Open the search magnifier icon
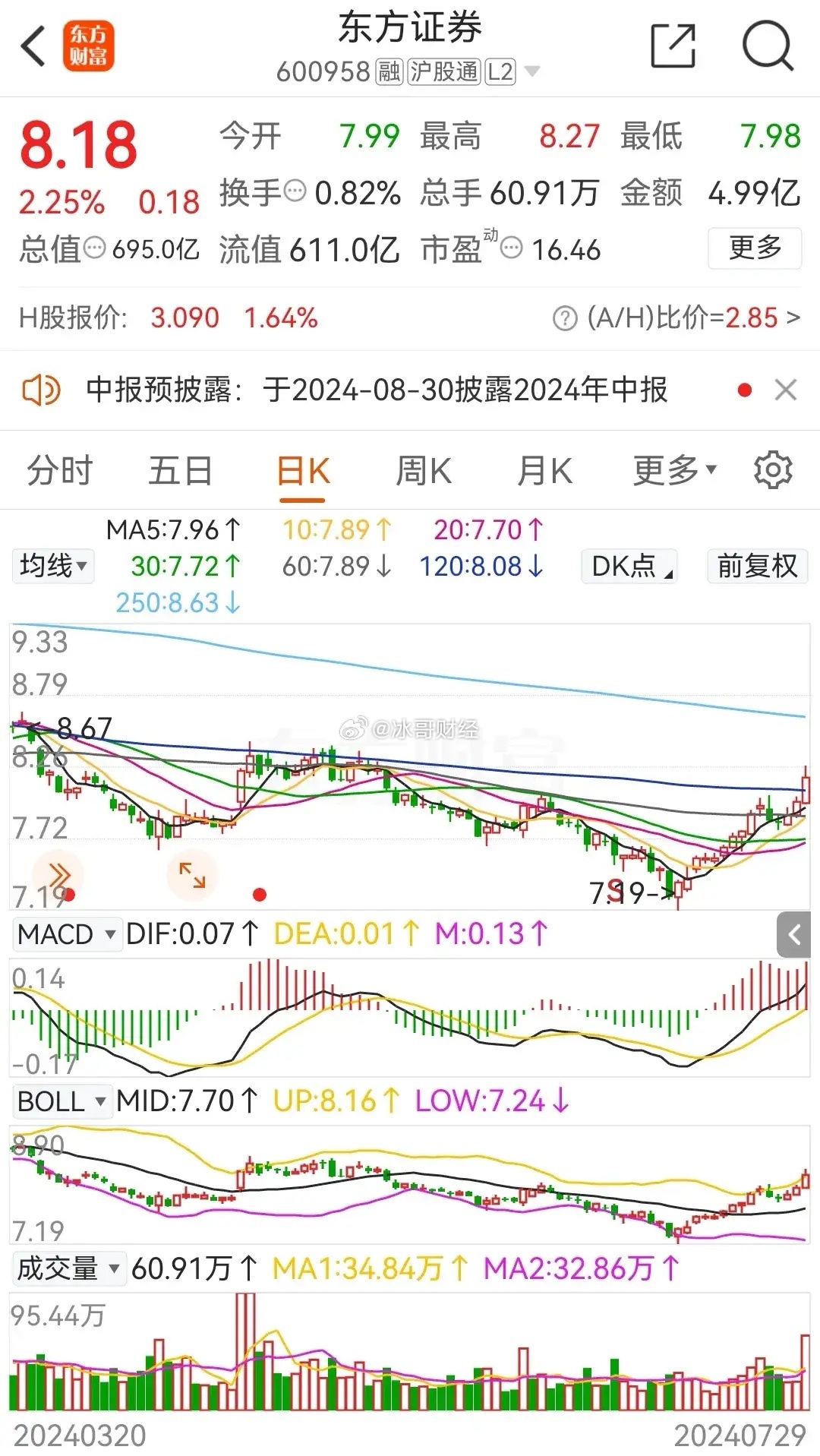Image resolution: width=820 pixels, height=1456 pixels. point(768,46)
